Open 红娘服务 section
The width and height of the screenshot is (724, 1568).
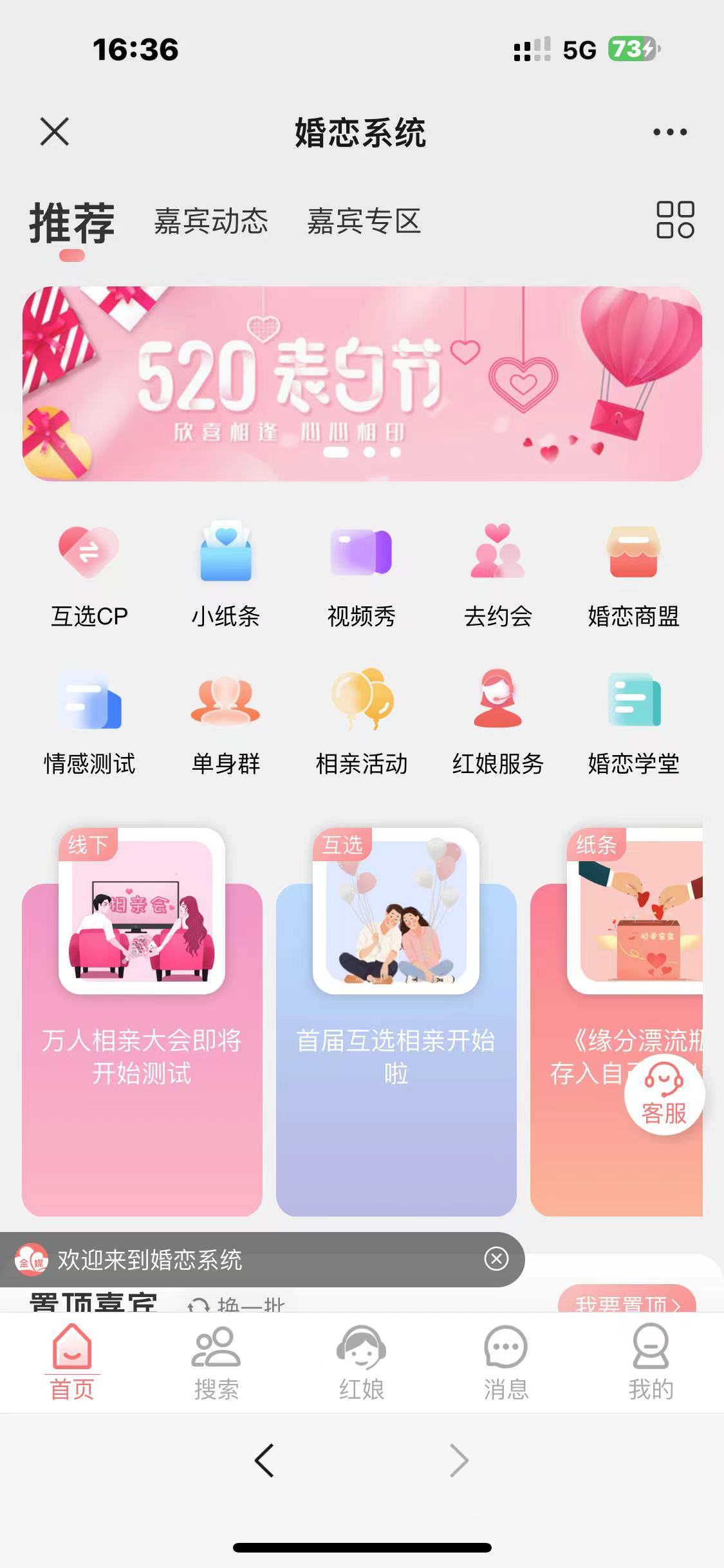coord(497,721)
